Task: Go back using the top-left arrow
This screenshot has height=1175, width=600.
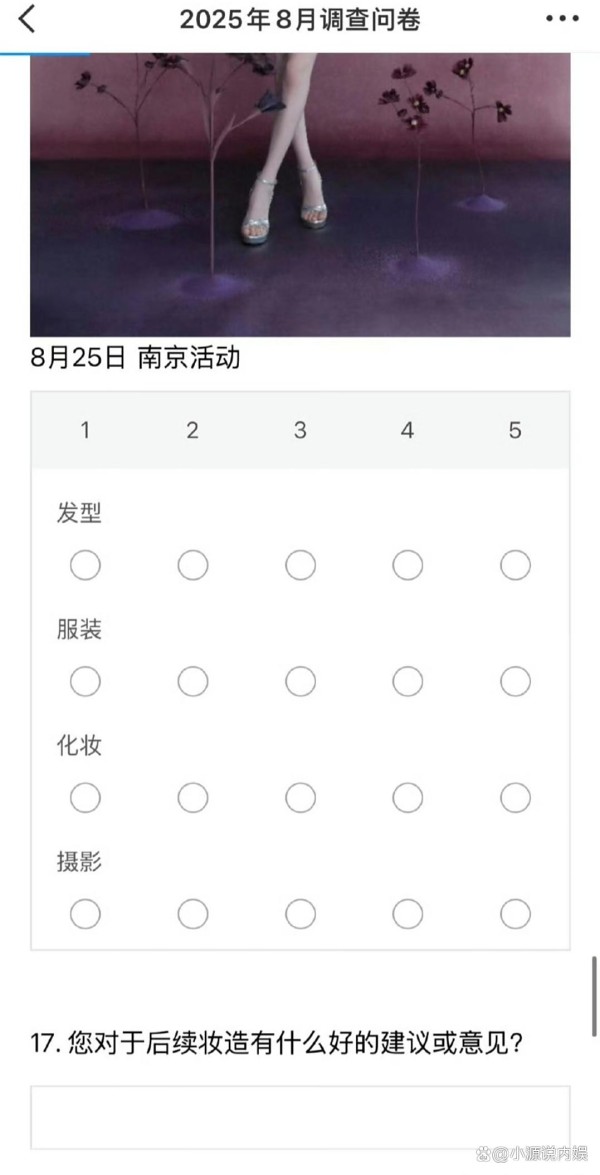Action: pos(27,19)
